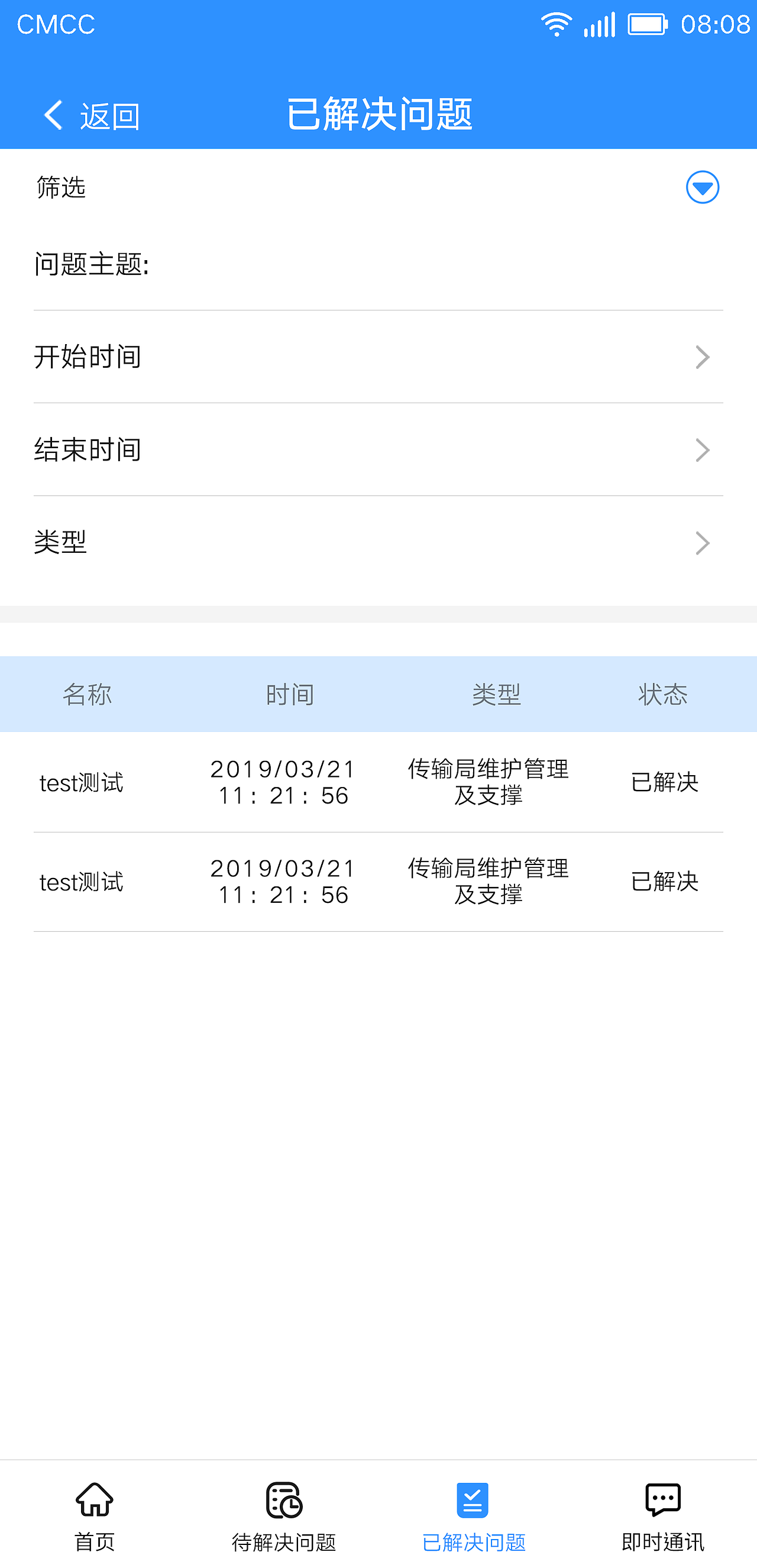Tap the back arrow icon next to 返回

click(x=53, y=115)
